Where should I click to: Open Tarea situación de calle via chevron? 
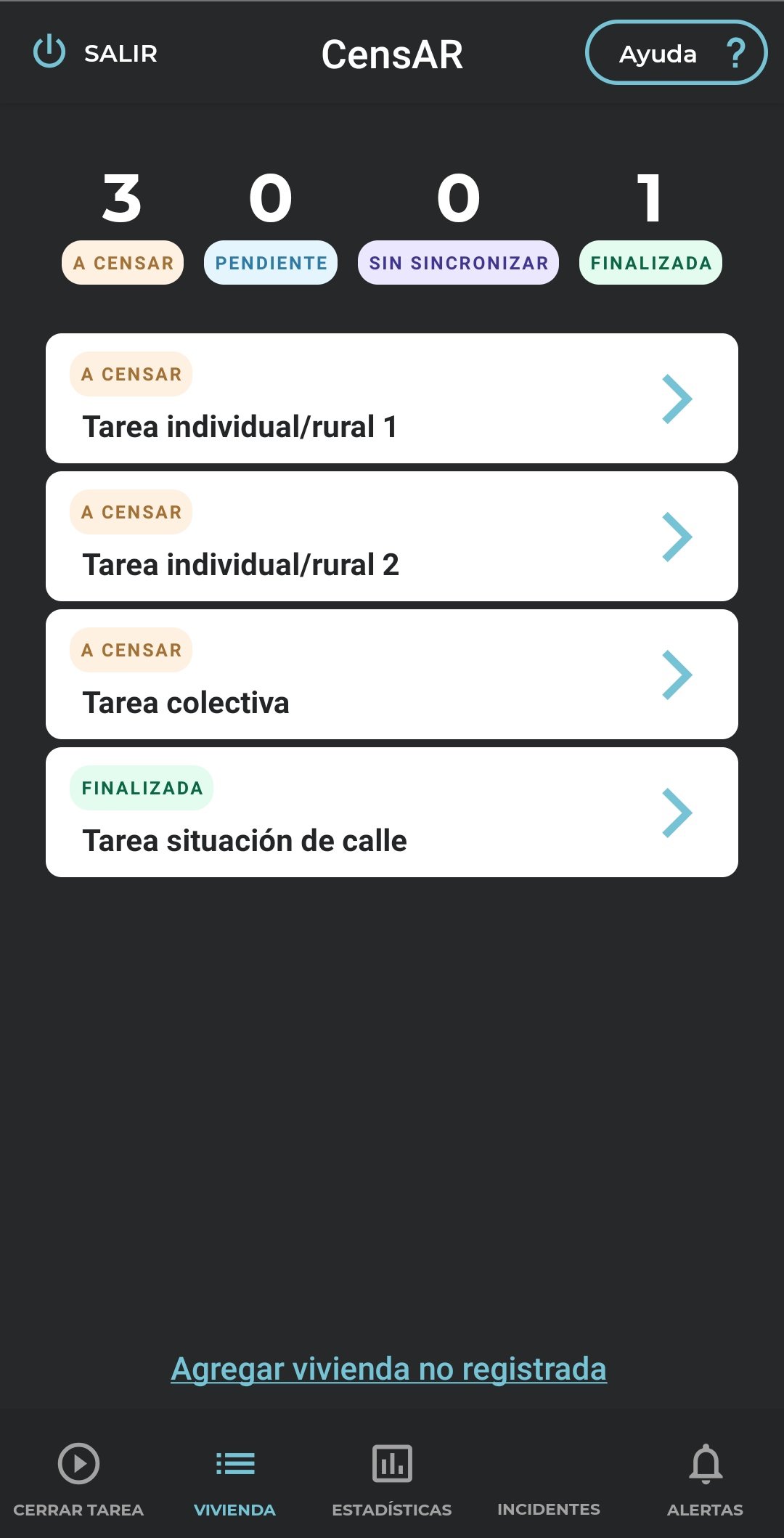pyautogui.click(x=679, y=812)
